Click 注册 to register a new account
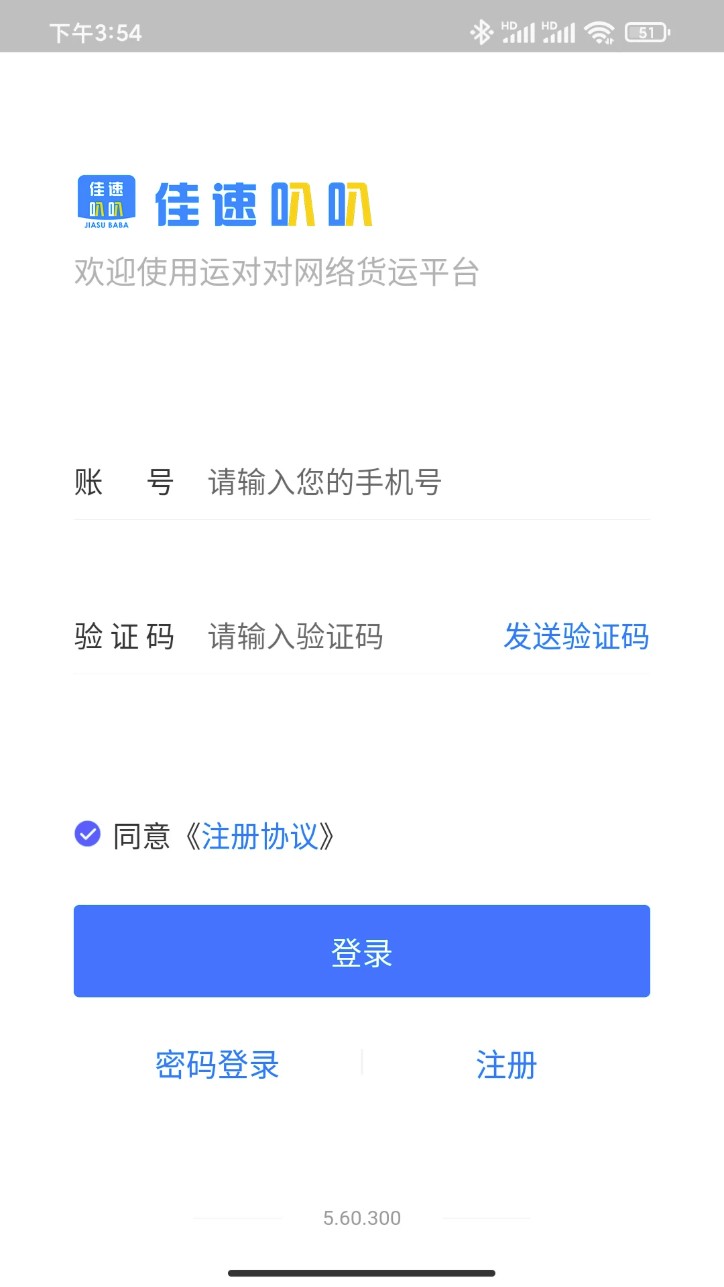The height and width of the screenshot is (1287, 724). [x=505, y=1066]
